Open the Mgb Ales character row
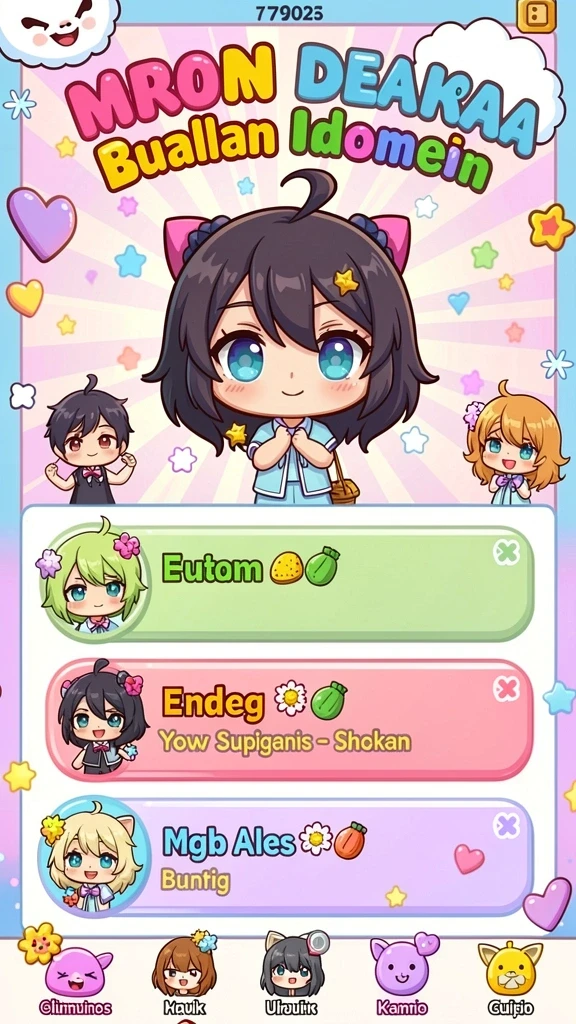The width and height of the screenshot is (576, 1024). click(287, 858)
